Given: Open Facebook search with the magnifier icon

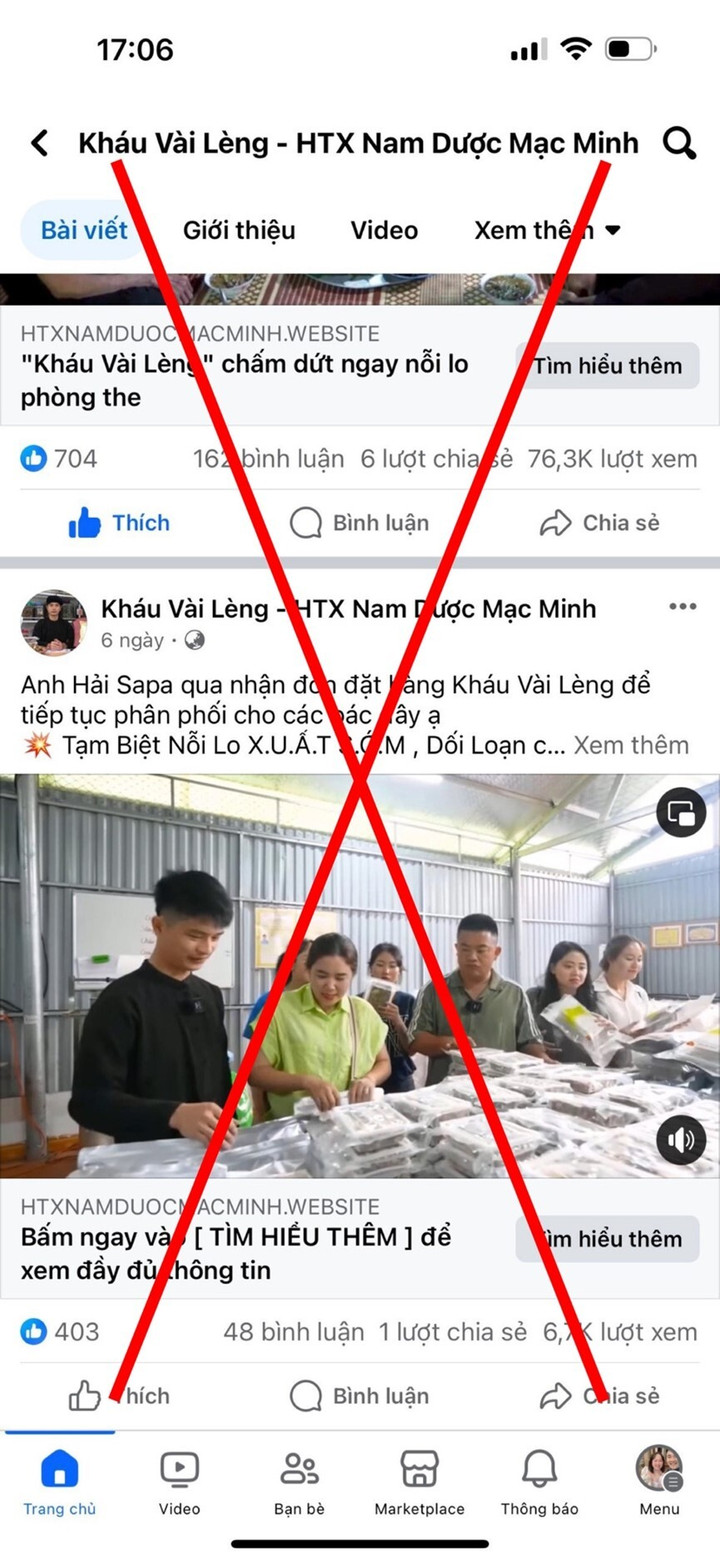Looking at the screenshot, I should coord(679,143).
